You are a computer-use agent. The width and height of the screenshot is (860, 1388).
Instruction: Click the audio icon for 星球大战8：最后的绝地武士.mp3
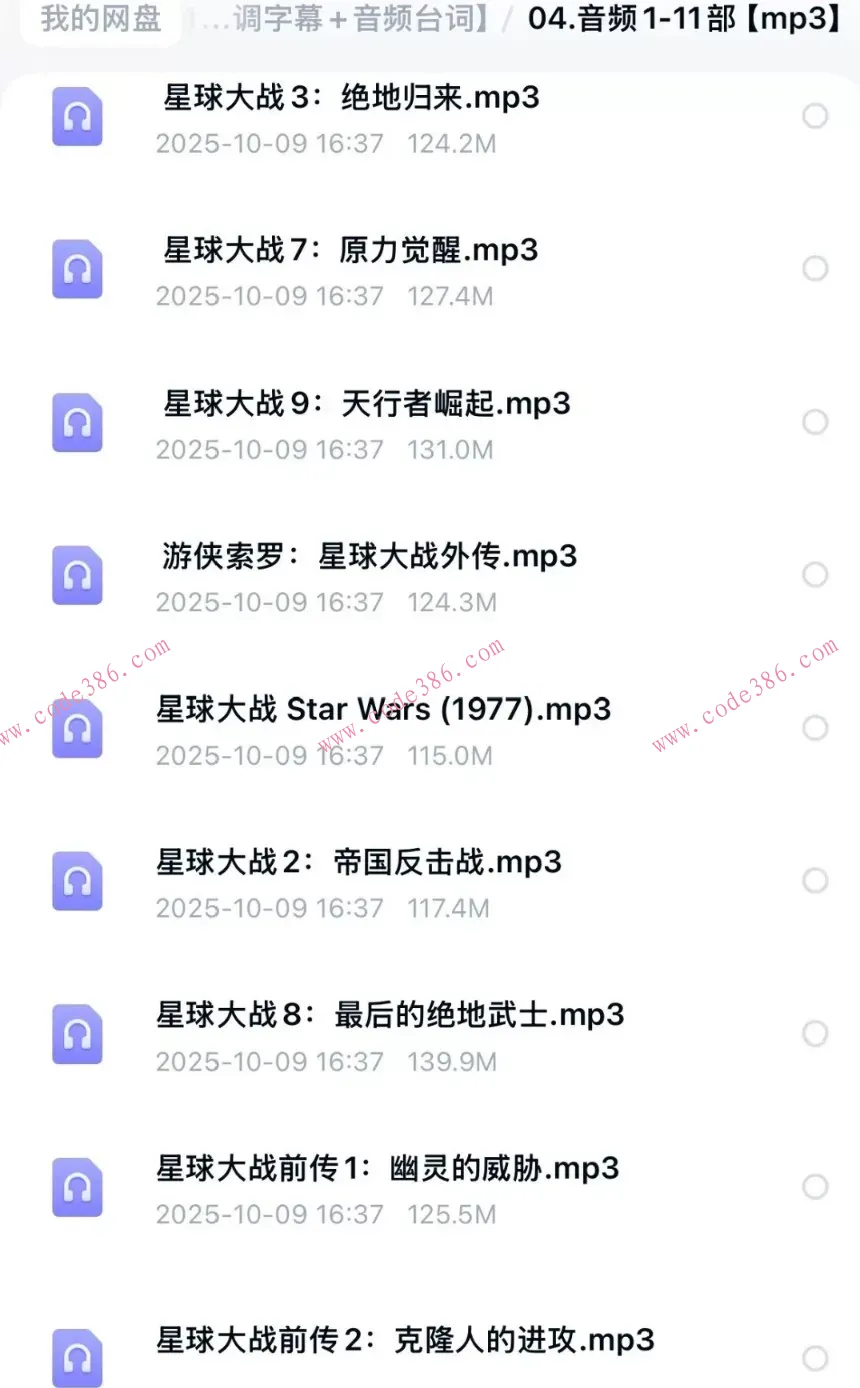tap(77, 1034)
